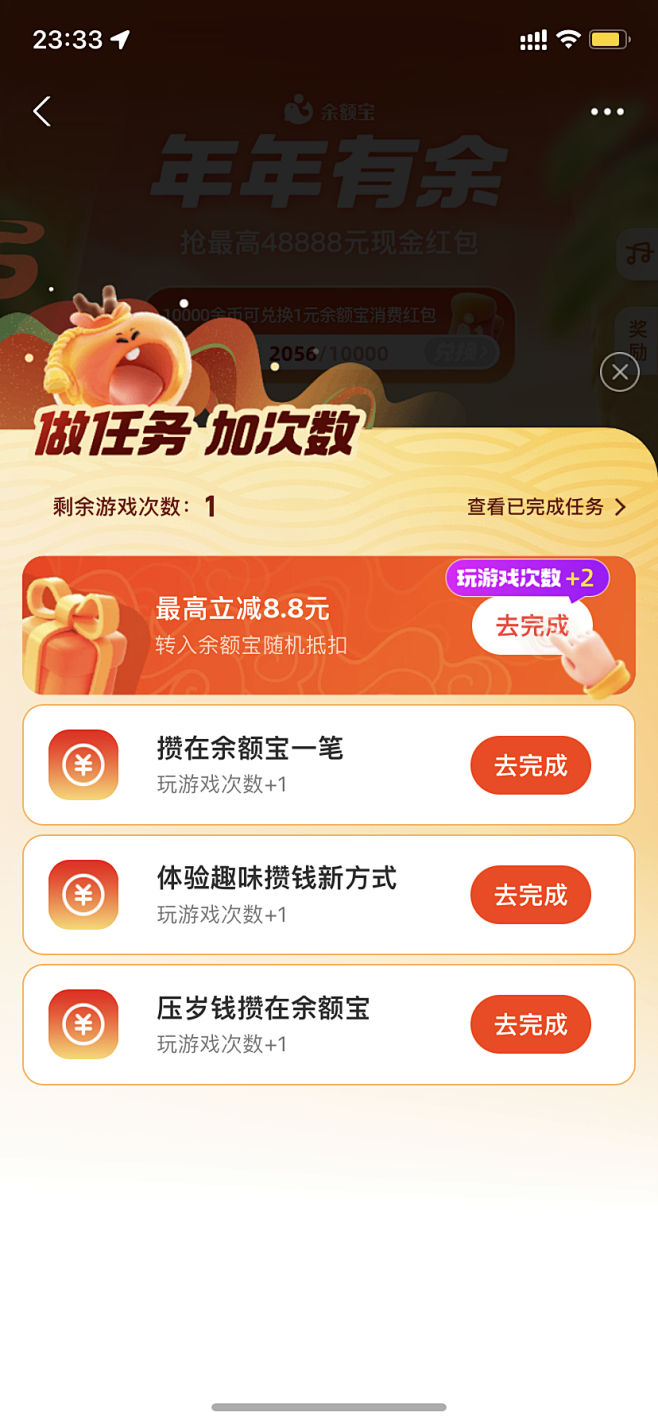Screen dimensions: 658x1424
Task: Tap 去完成 on 最高立减8.8元 banner
Action: pos(531,627)
